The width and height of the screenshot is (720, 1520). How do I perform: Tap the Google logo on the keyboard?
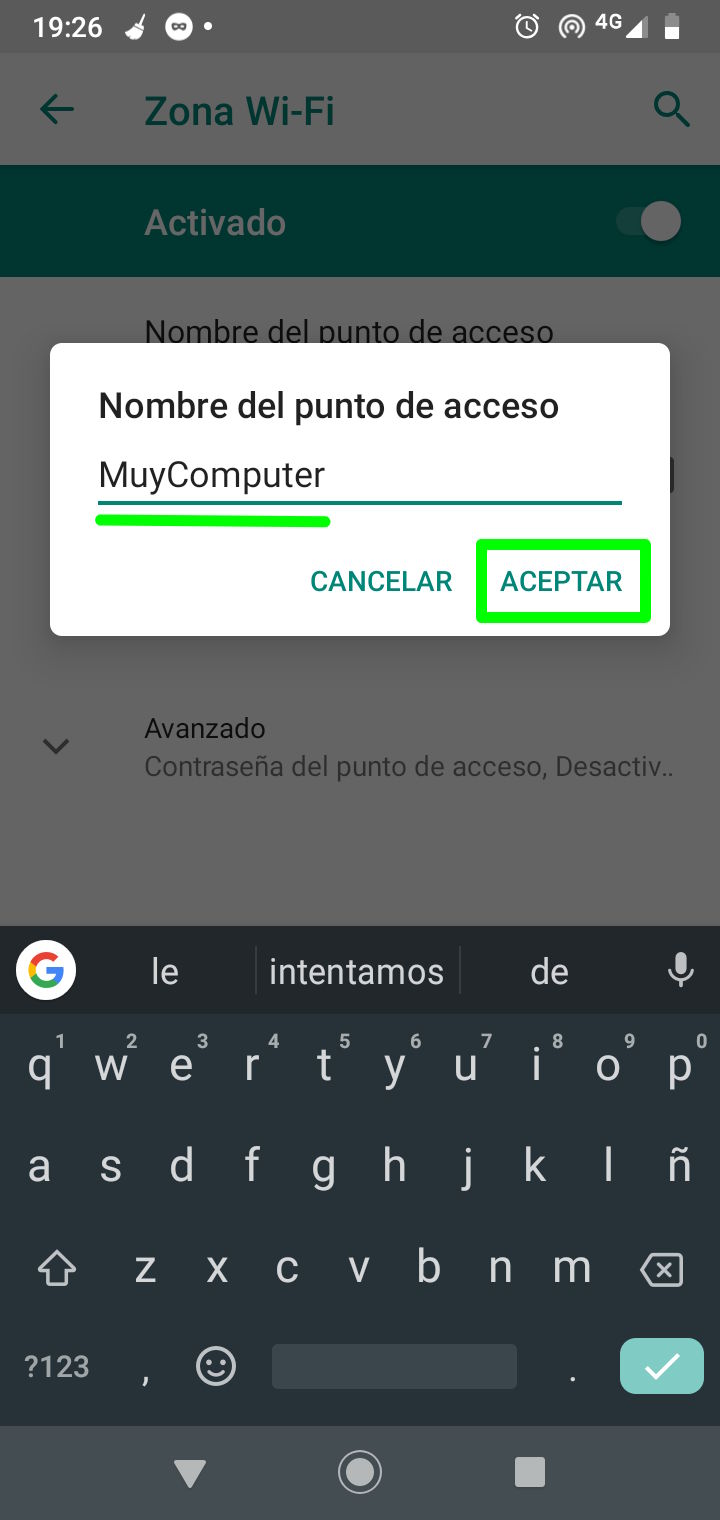46,970
